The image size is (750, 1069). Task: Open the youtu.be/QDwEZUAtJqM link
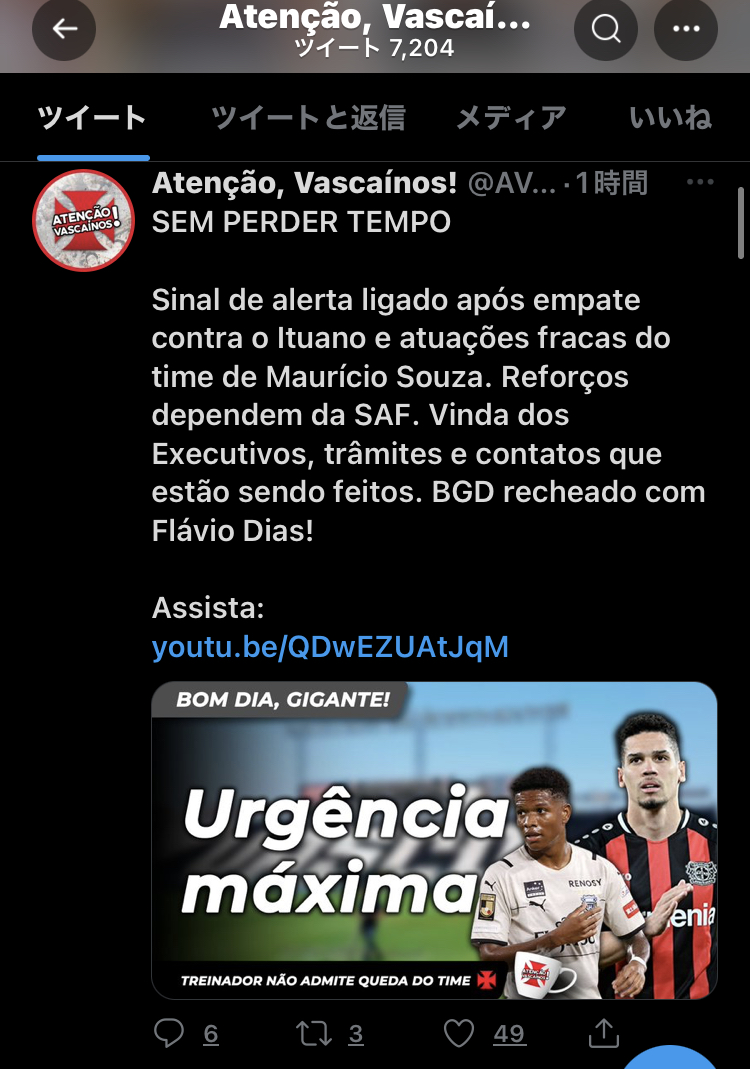coord(330,647)
